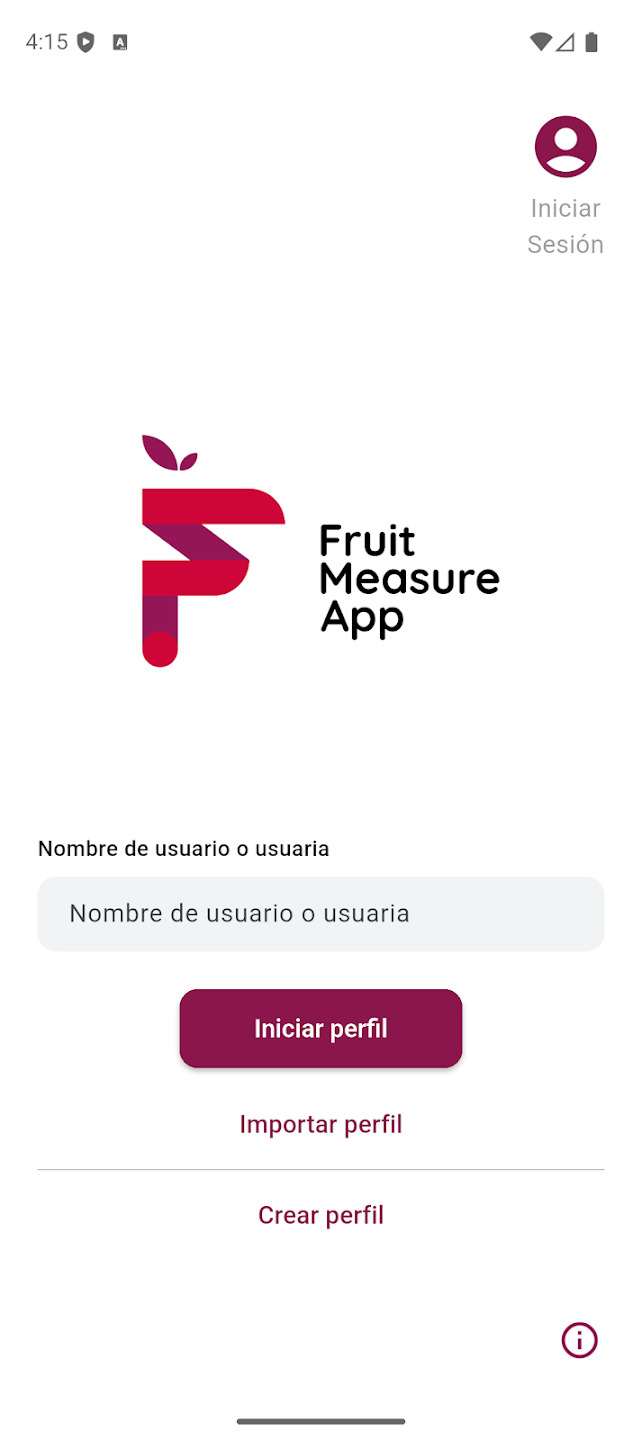Tap the Iniciar perfil button
The image size is (642, 1440).
[320, 1028]
